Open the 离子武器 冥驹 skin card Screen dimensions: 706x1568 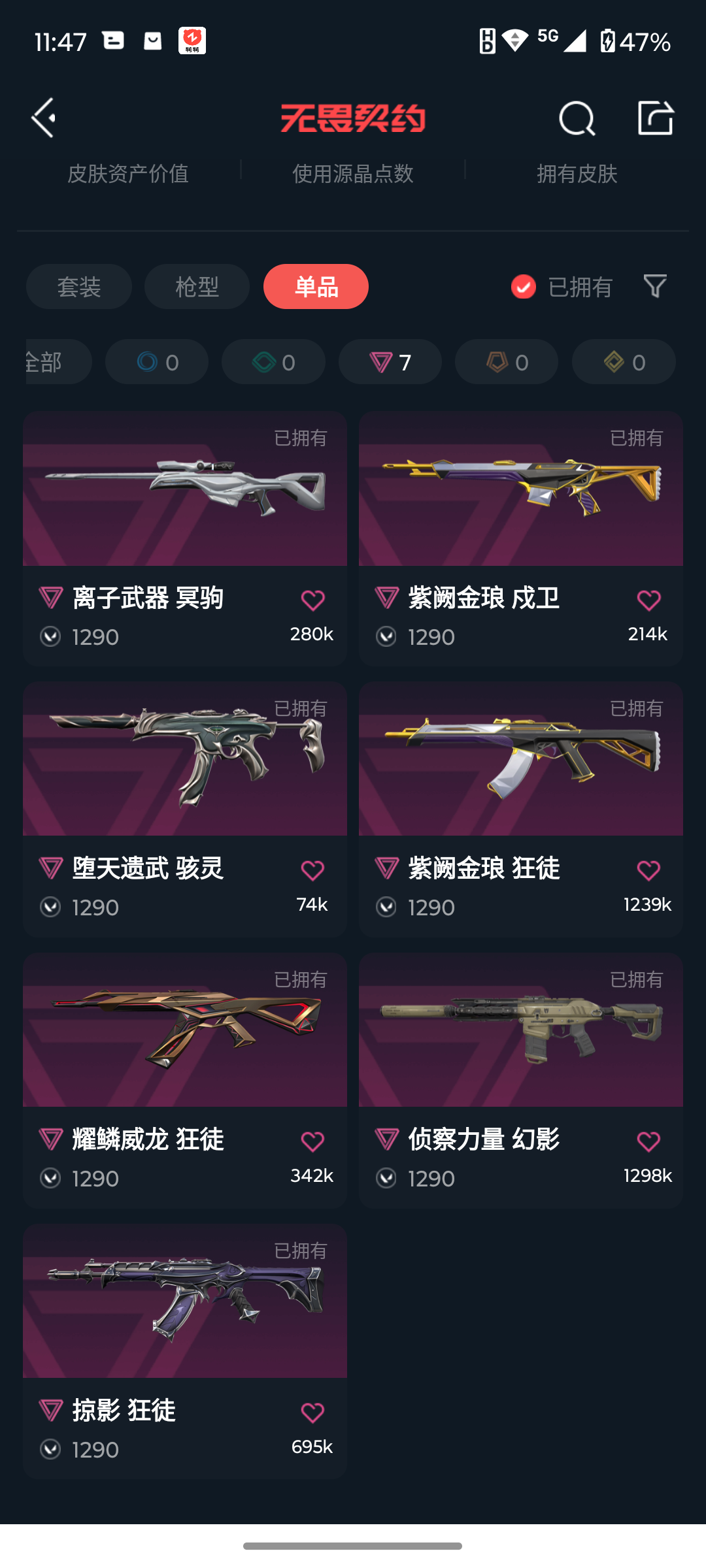click(185, 539)
